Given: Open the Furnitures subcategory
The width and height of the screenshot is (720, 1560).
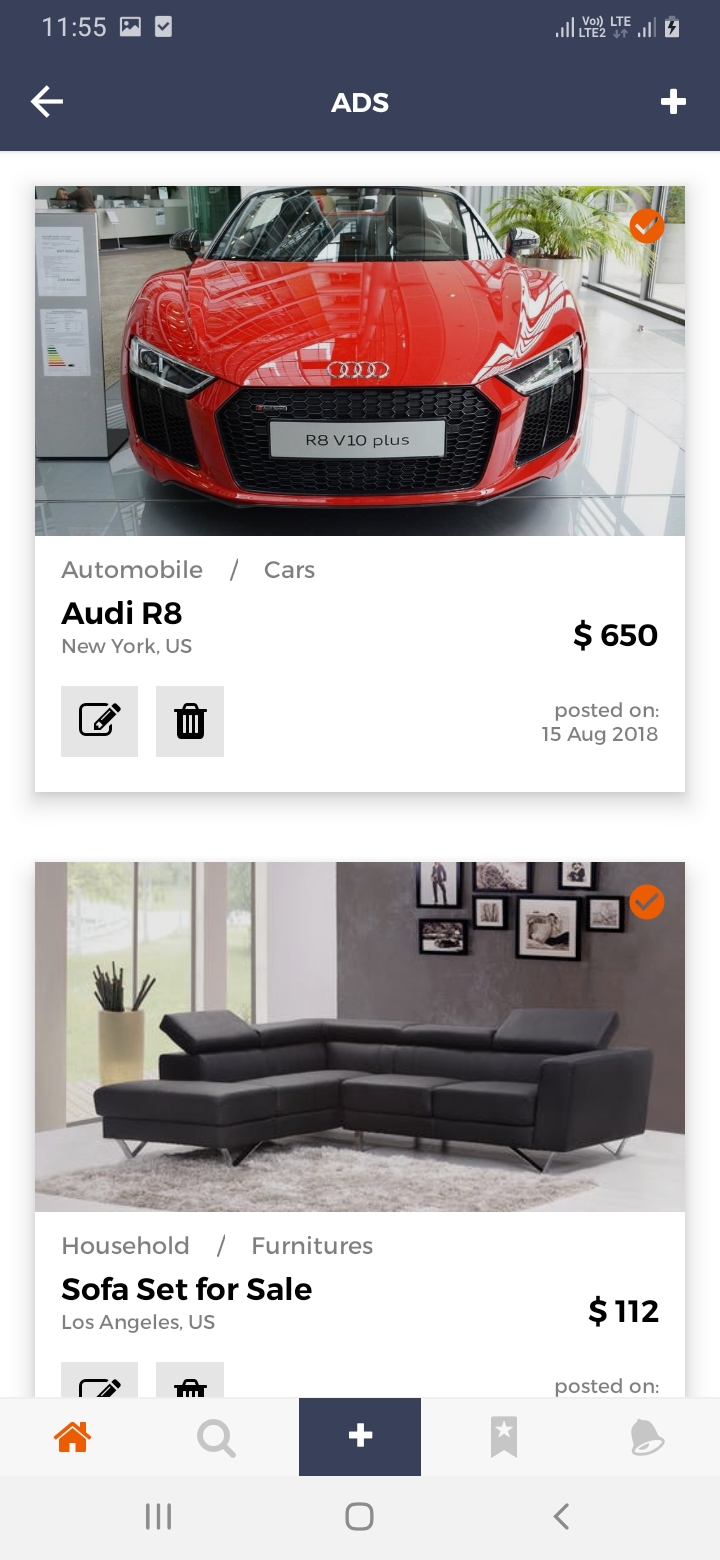Looking at the screenshot, I should click(311, 1245).
